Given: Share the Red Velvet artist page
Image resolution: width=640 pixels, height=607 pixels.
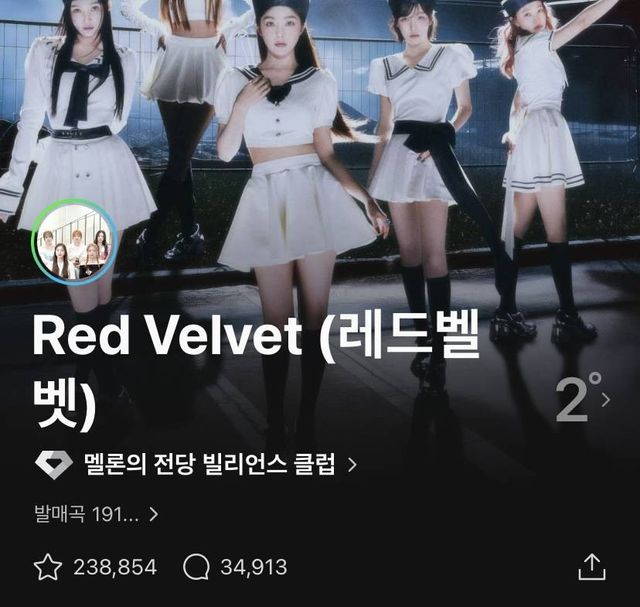Looking at the screenshot, I should [592, 566].
